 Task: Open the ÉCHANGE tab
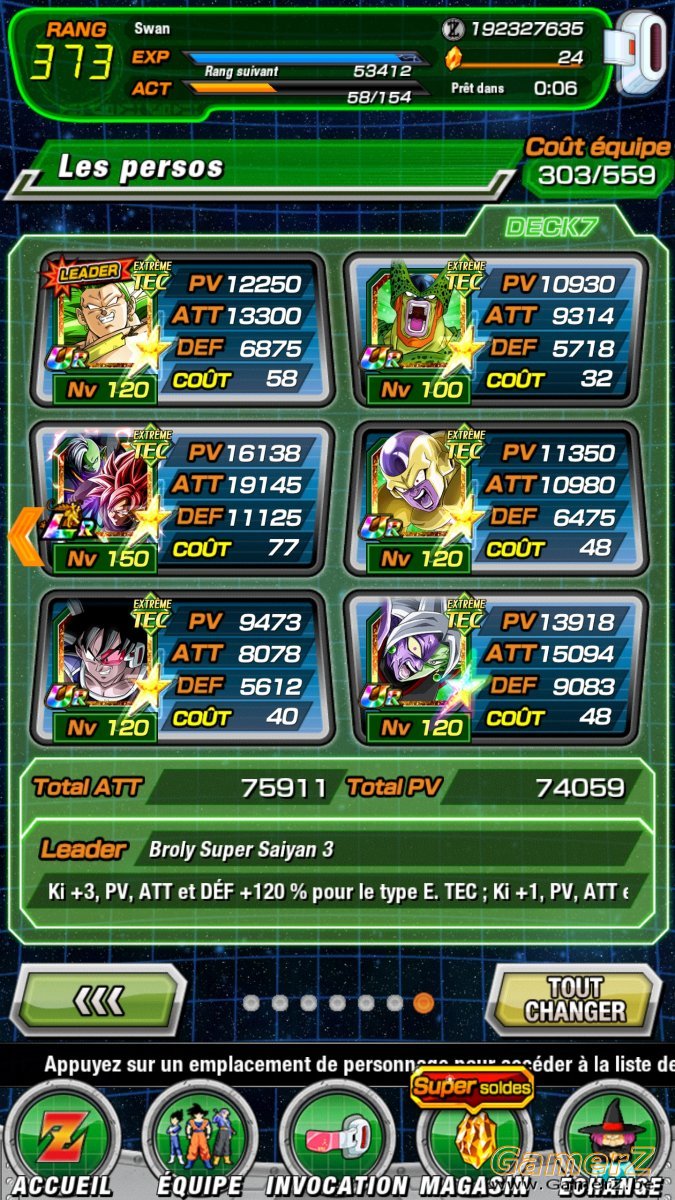pos(610,1140)
